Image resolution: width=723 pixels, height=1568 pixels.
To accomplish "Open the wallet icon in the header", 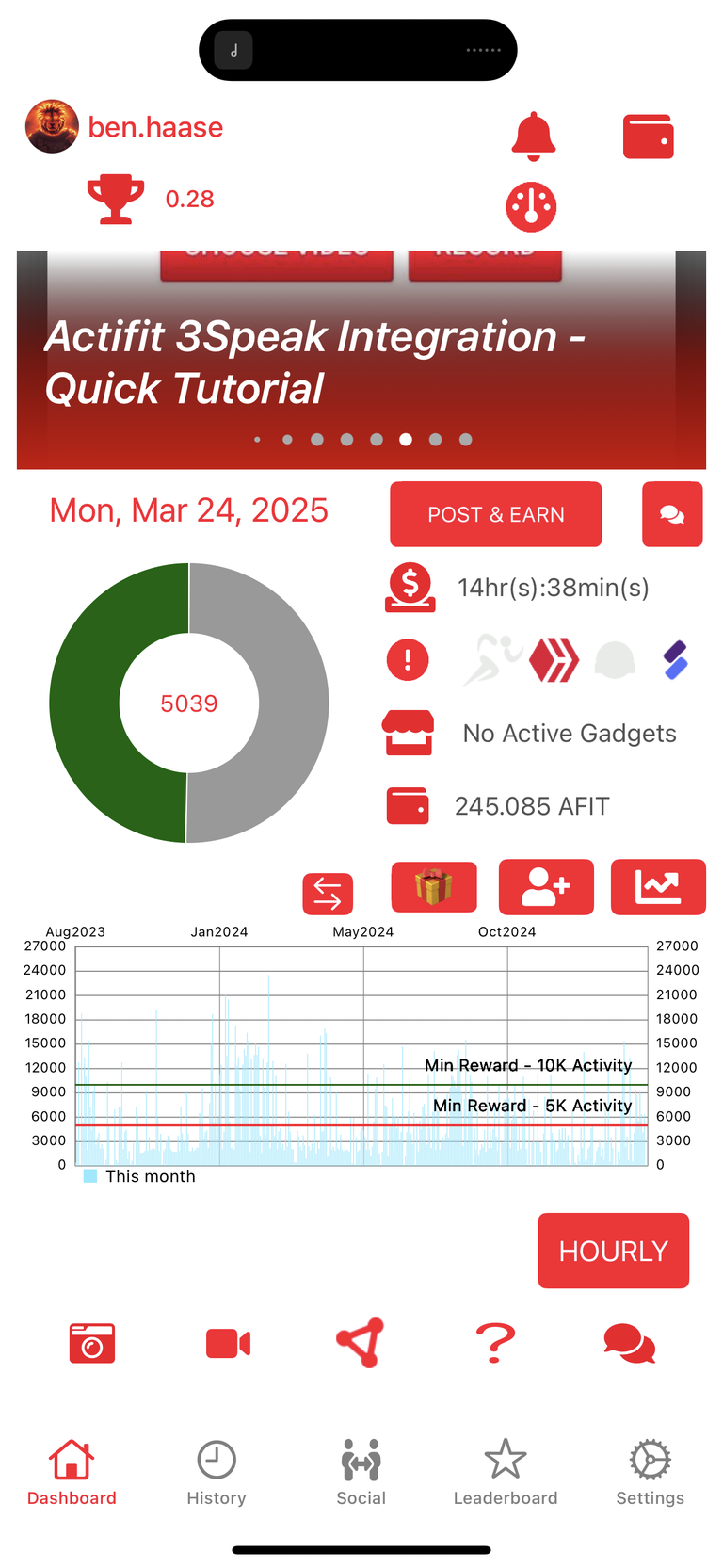I will pos(648,137).
